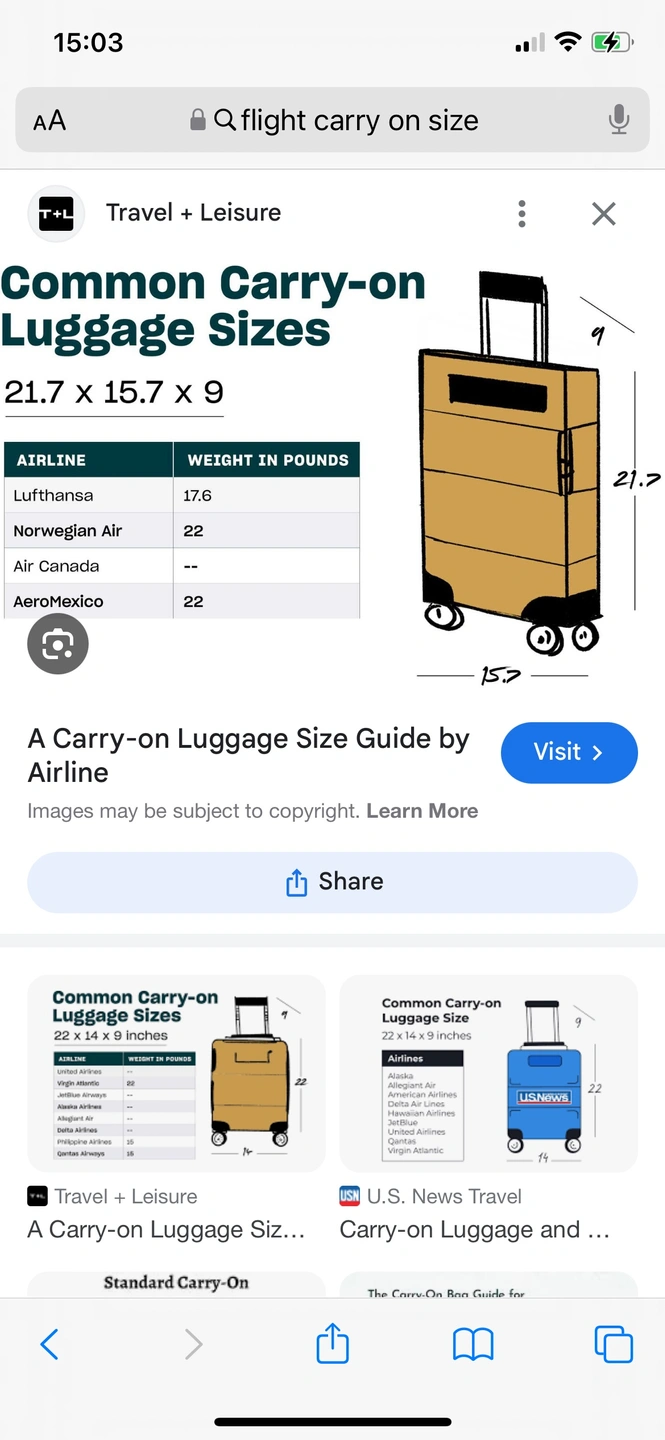Screen dimensions: 665x1440
Task: Open the three-dot overflow menu
Action: tap(522, 213)
